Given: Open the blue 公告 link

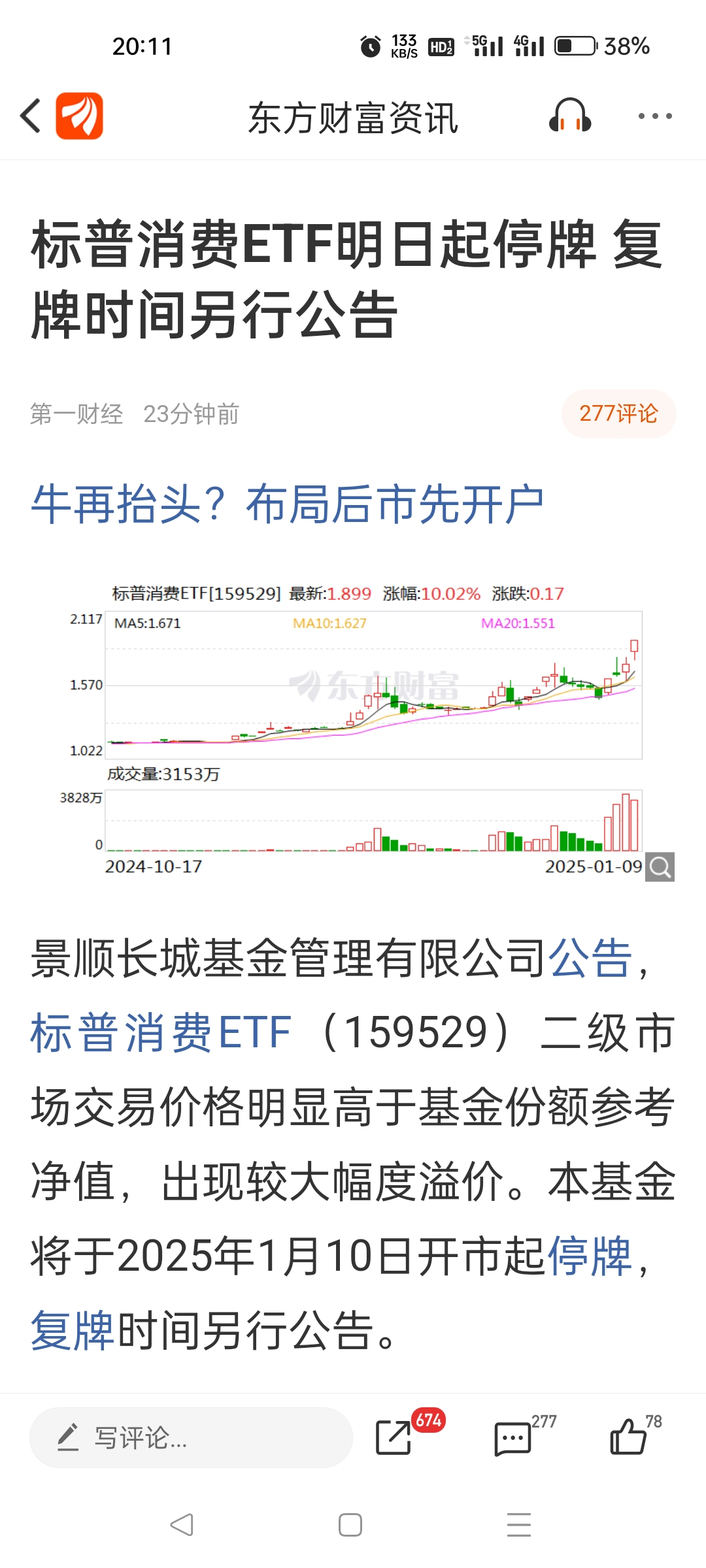Looking at the screenshot, I should click(x=590, y=958).
